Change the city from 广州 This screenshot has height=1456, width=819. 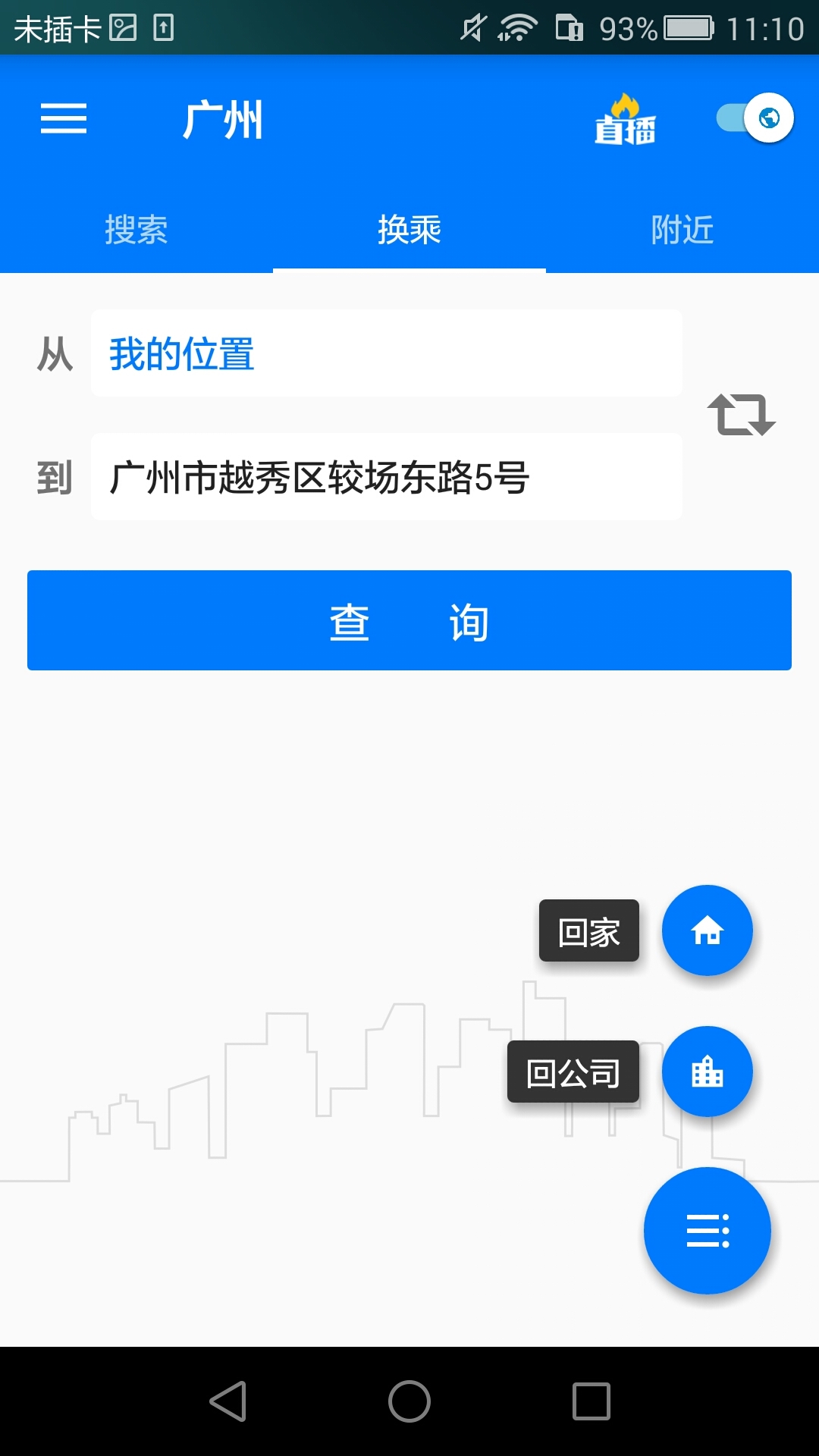tap(223, 120)
